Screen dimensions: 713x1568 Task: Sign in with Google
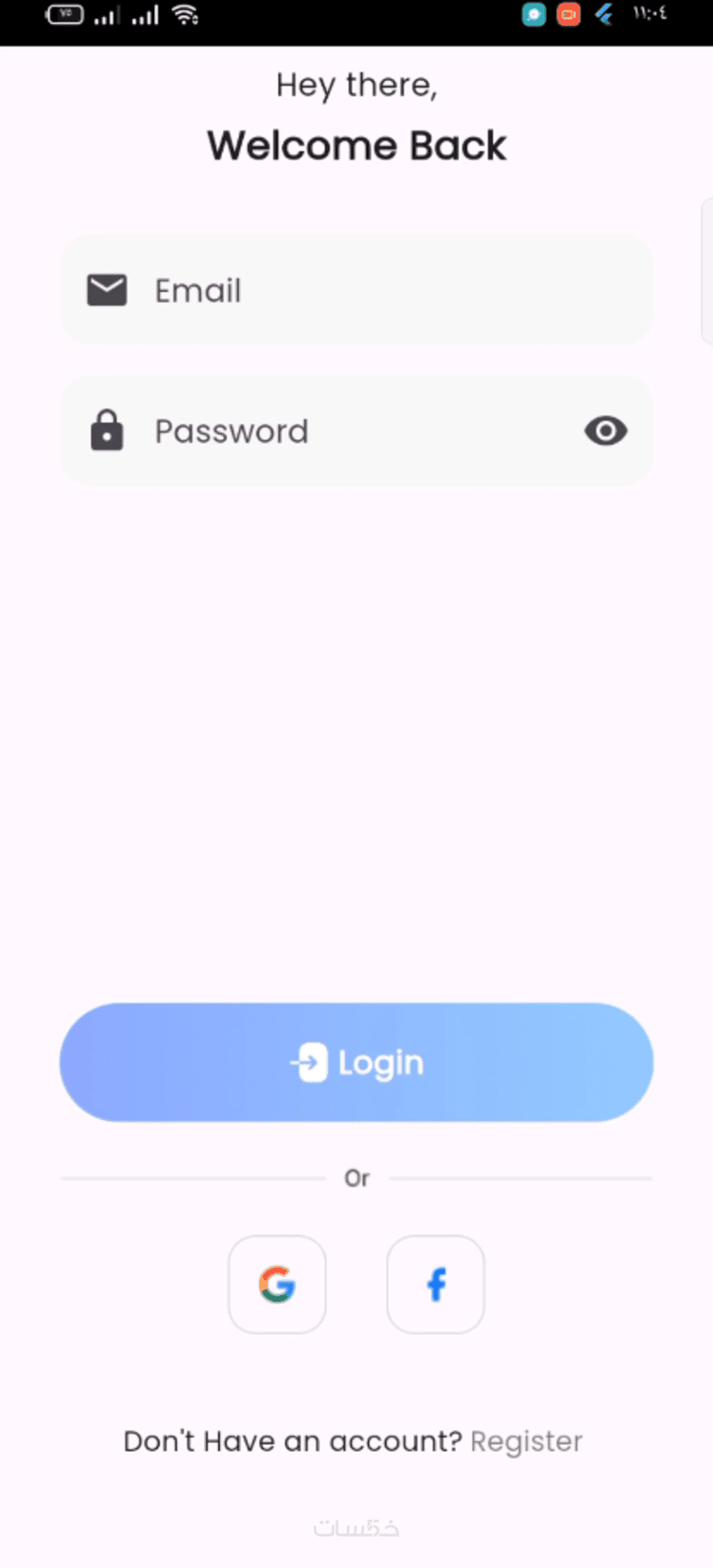click(x=277, y=1284)
